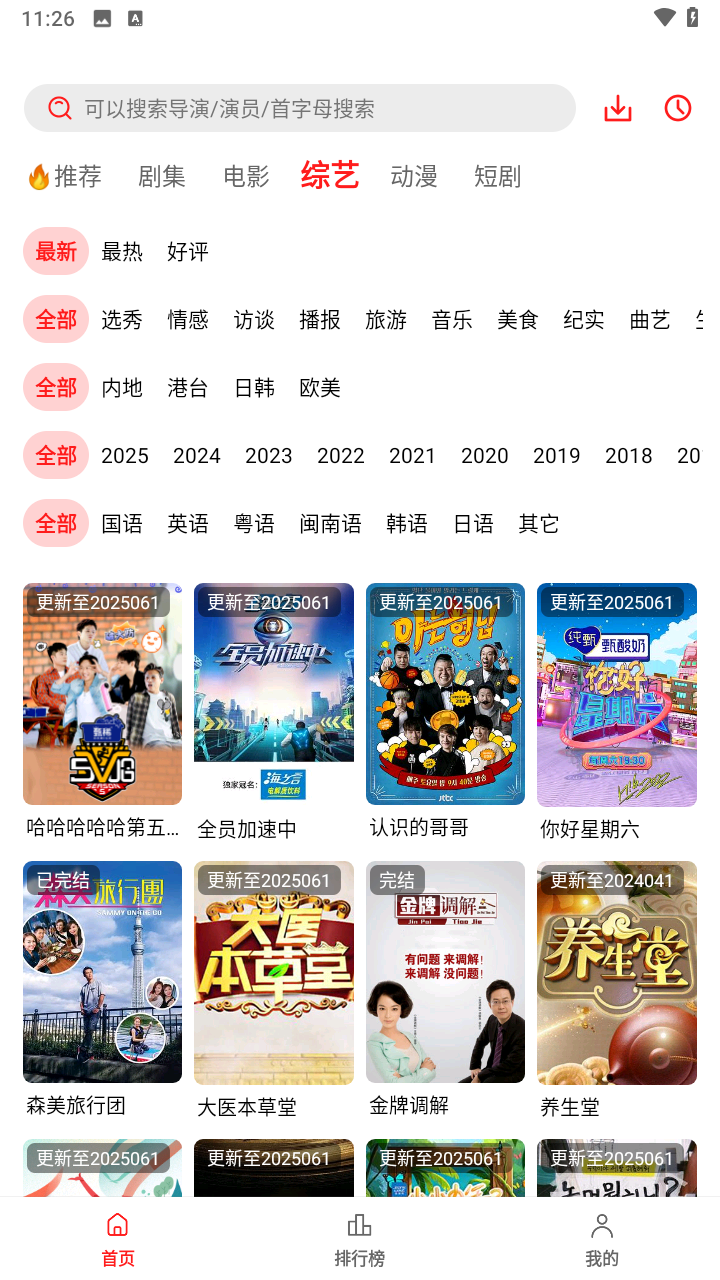Open the 认识的哥哥 show

pyautogui.click(x=445, y=696)
